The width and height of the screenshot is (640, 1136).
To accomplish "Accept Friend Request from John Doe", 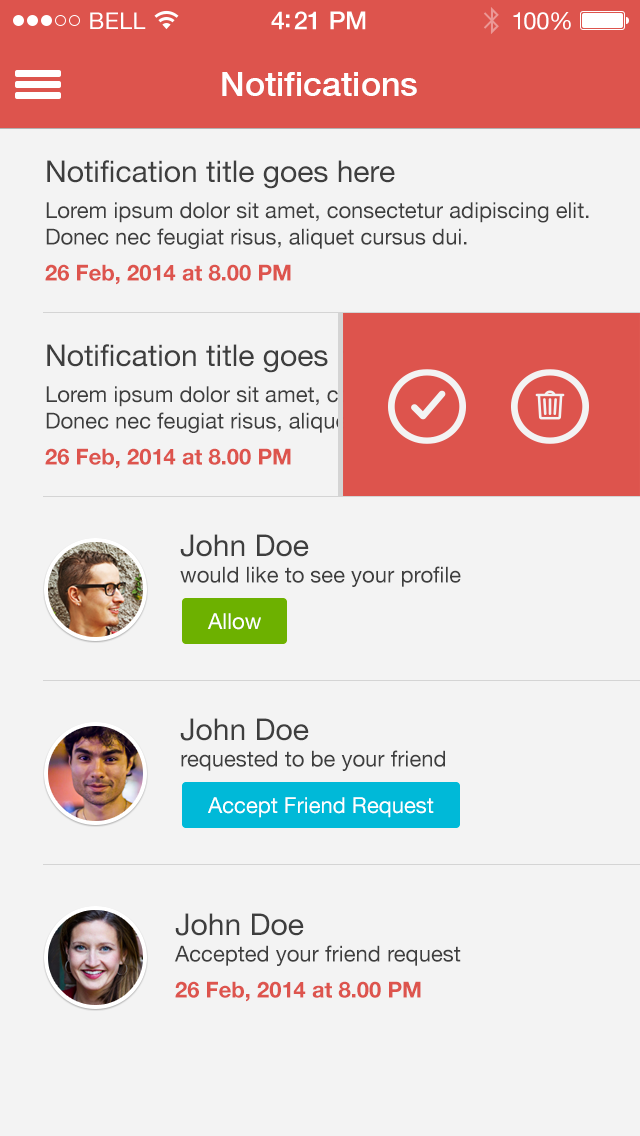I will 320,805.
